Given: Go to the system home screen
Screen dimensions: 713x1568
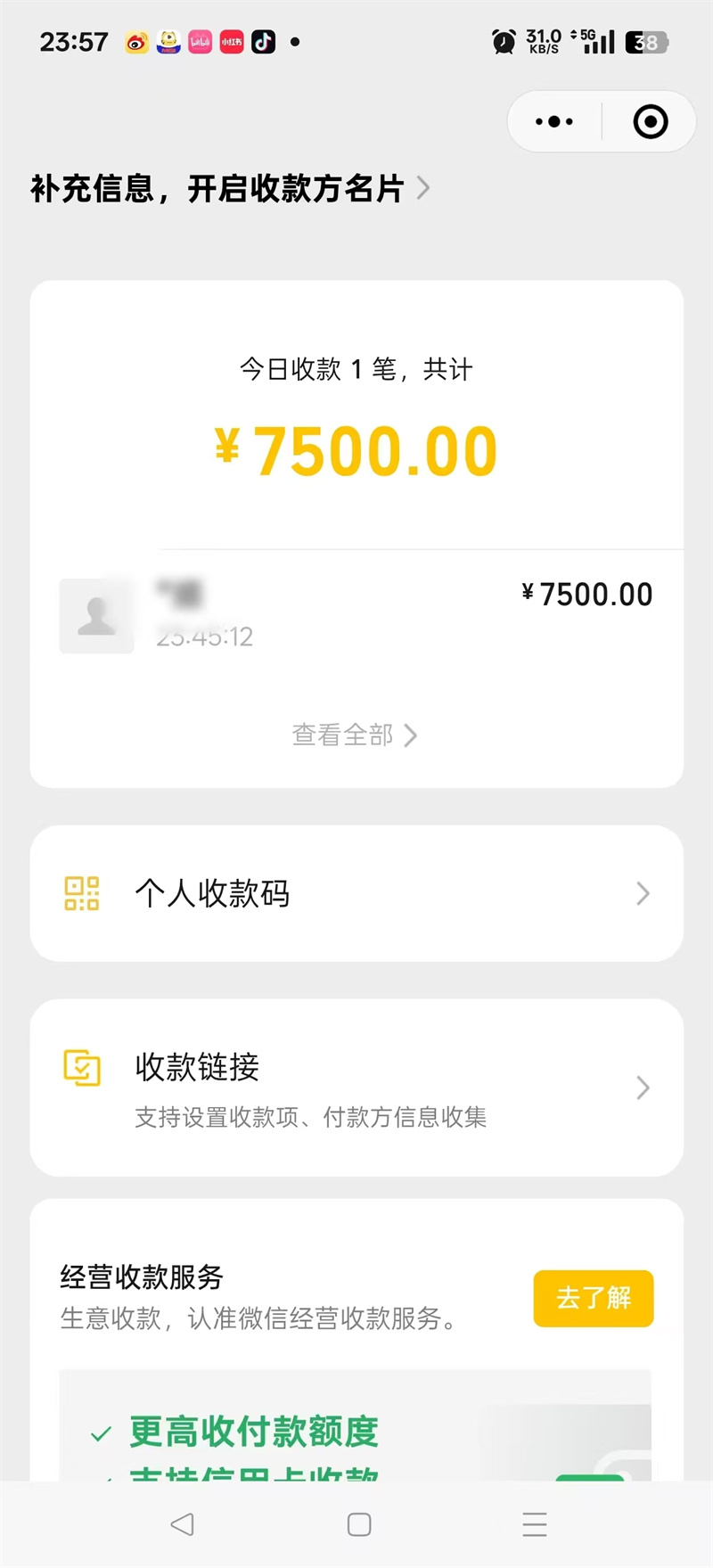Looking at the screenshot, I should 359,1524.
